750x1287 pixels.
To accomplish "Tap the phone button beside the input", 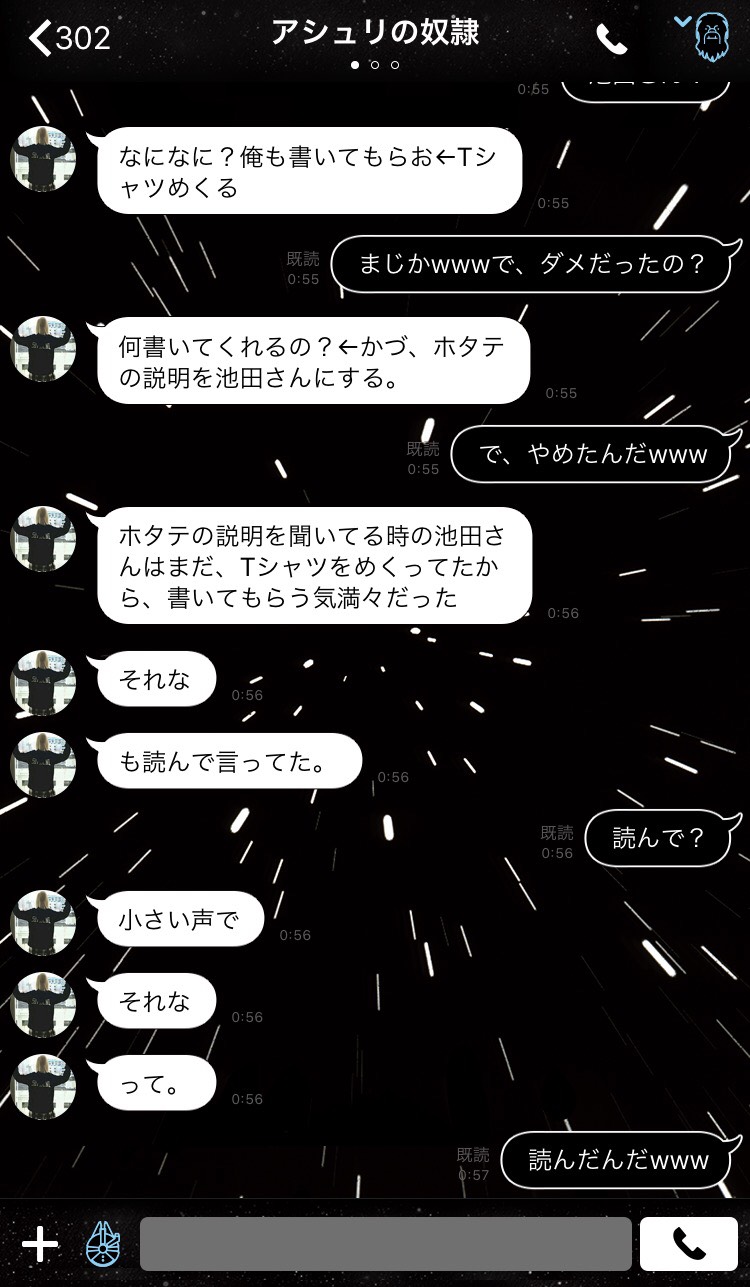I will pyautogui.click(x=688, y=1244).
